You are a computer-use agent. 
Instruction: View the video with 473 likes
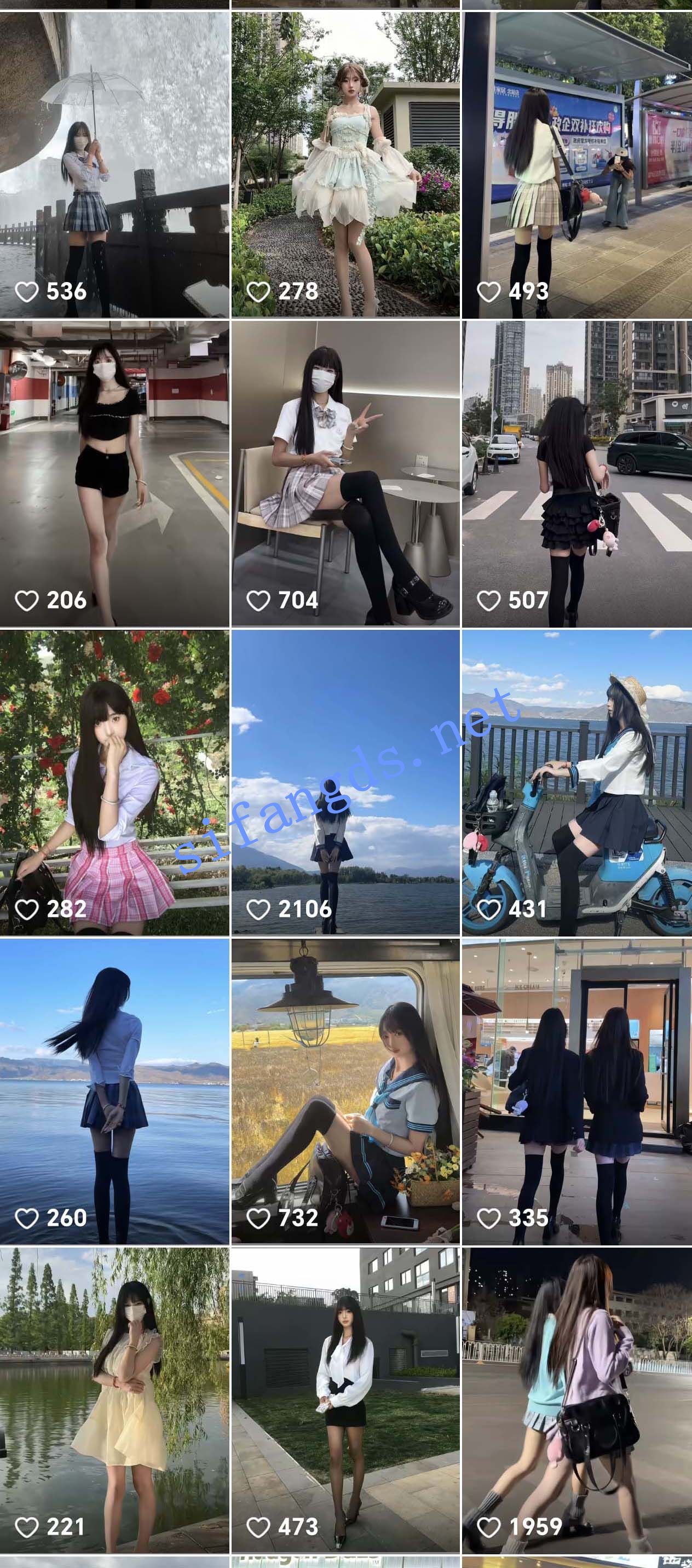[345, 1400]
